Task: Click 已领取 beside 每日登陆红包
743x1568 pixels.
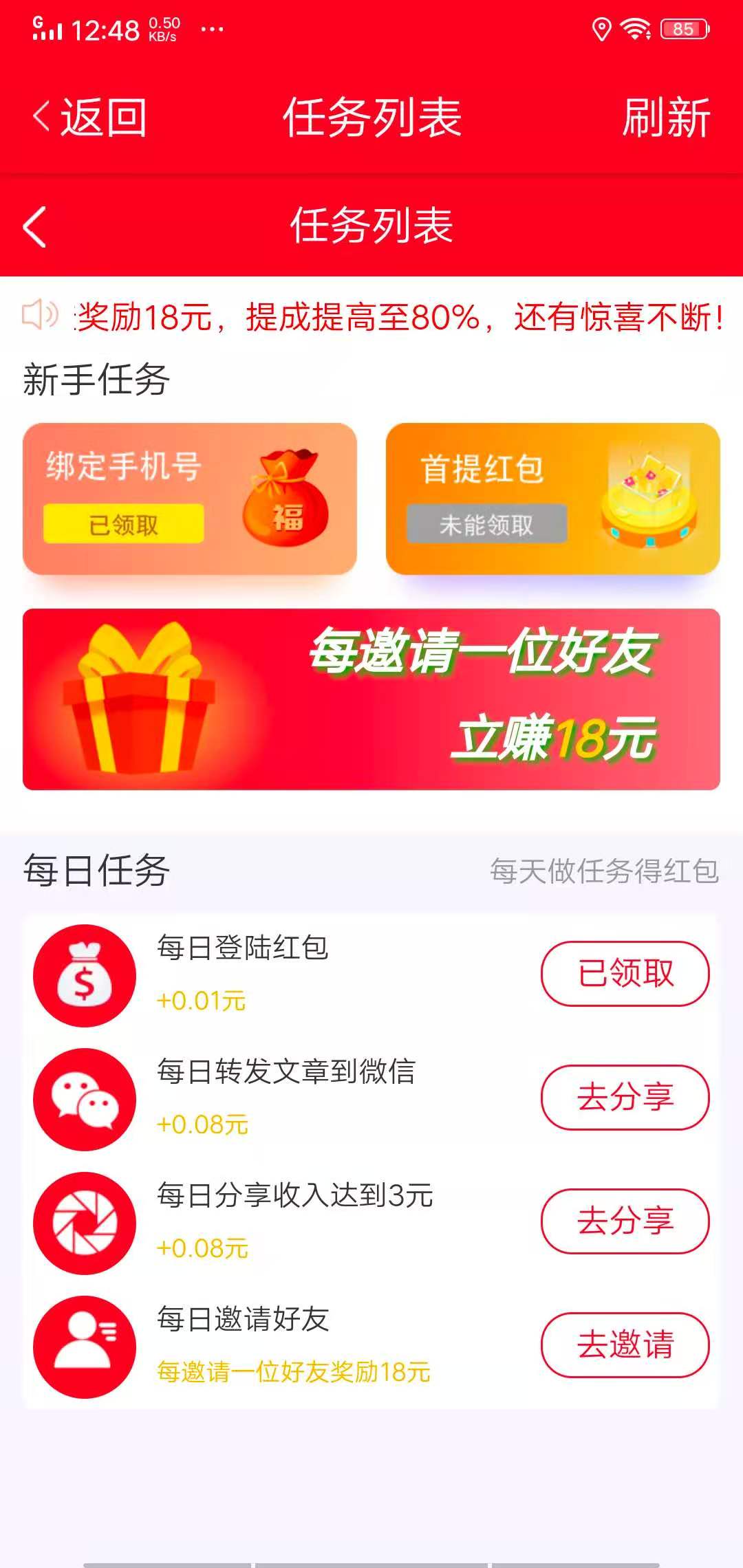Action: (625, 973)
